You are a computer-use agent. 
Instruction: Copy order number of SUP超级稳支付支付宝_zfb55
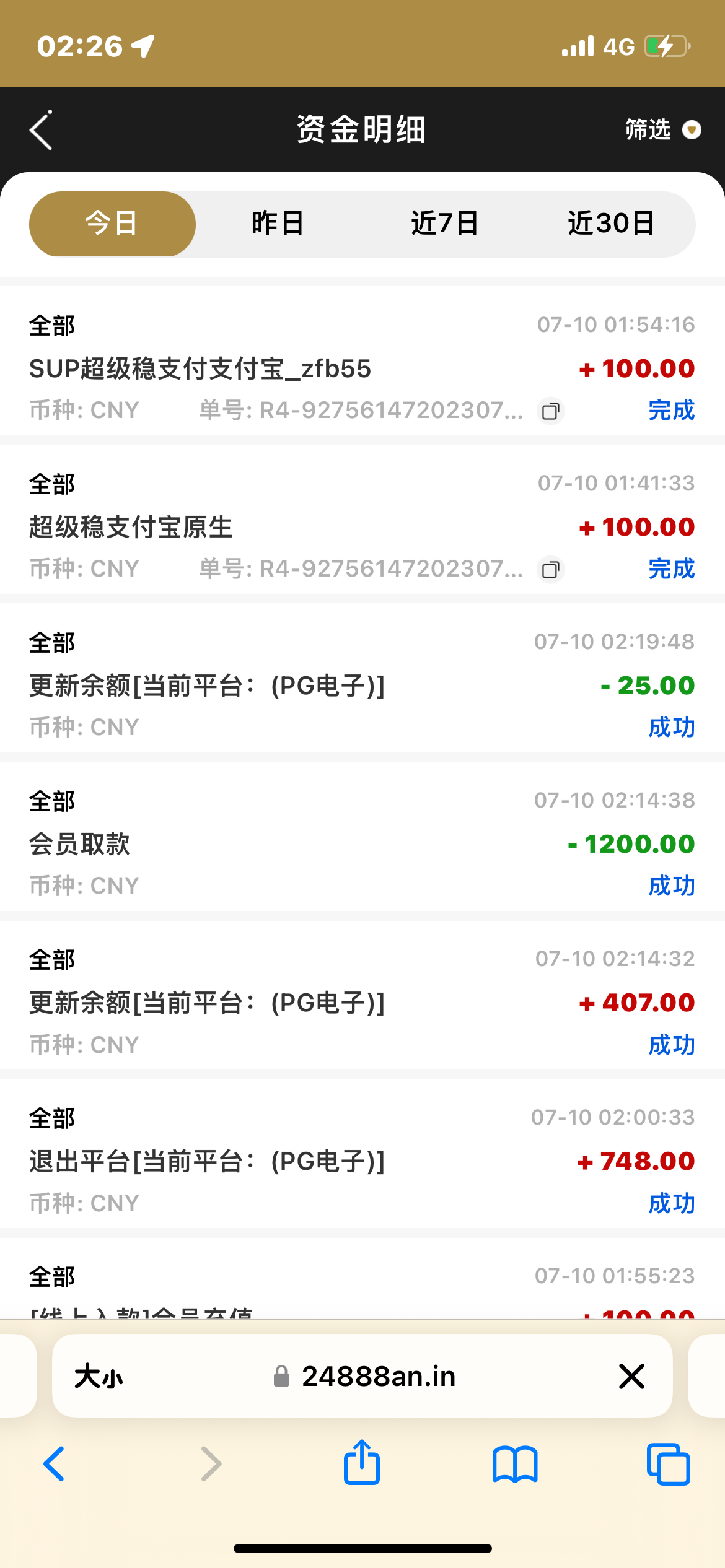tap(550, 411)
